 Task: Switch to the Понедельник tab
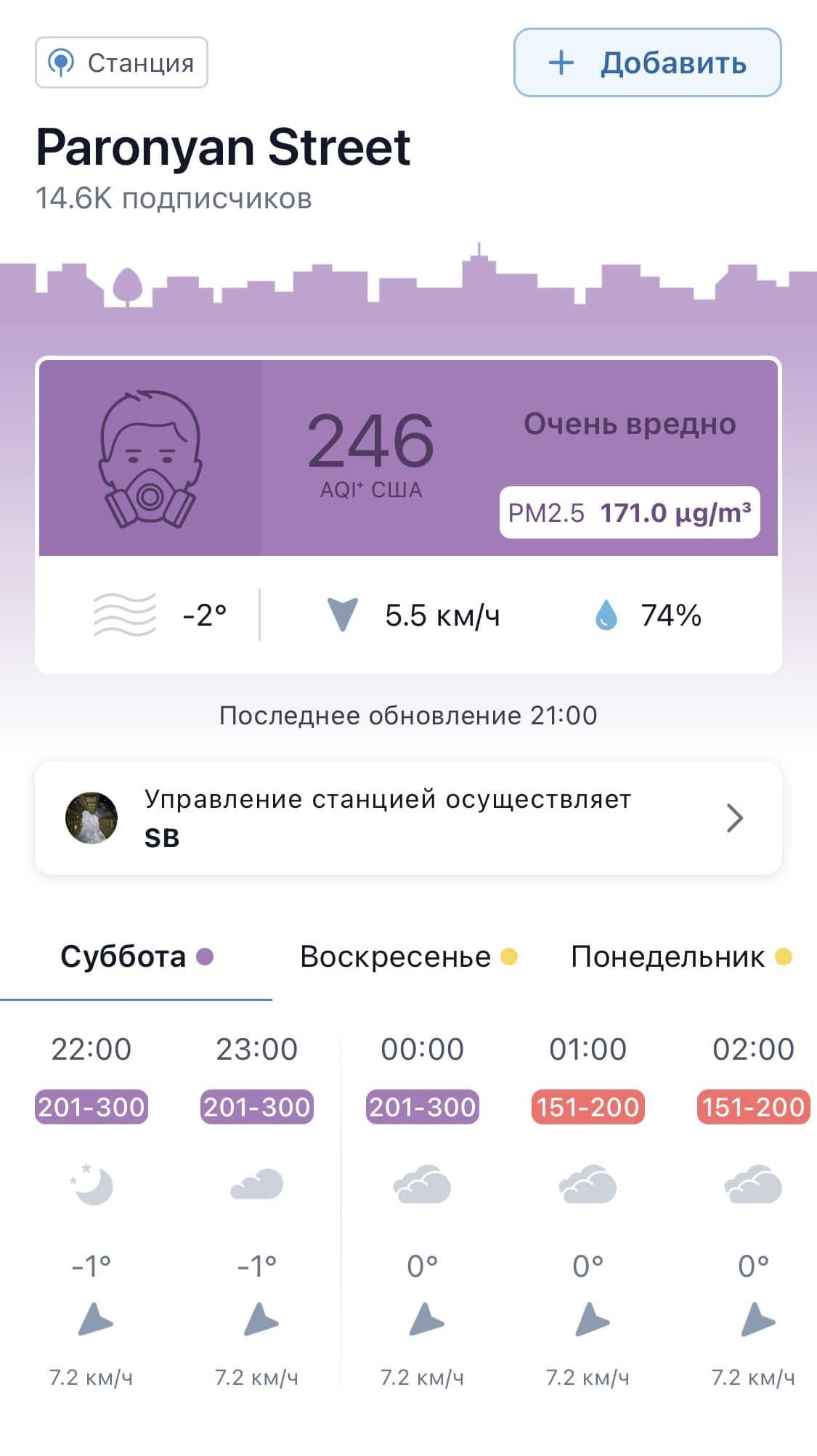coord(680,957)
